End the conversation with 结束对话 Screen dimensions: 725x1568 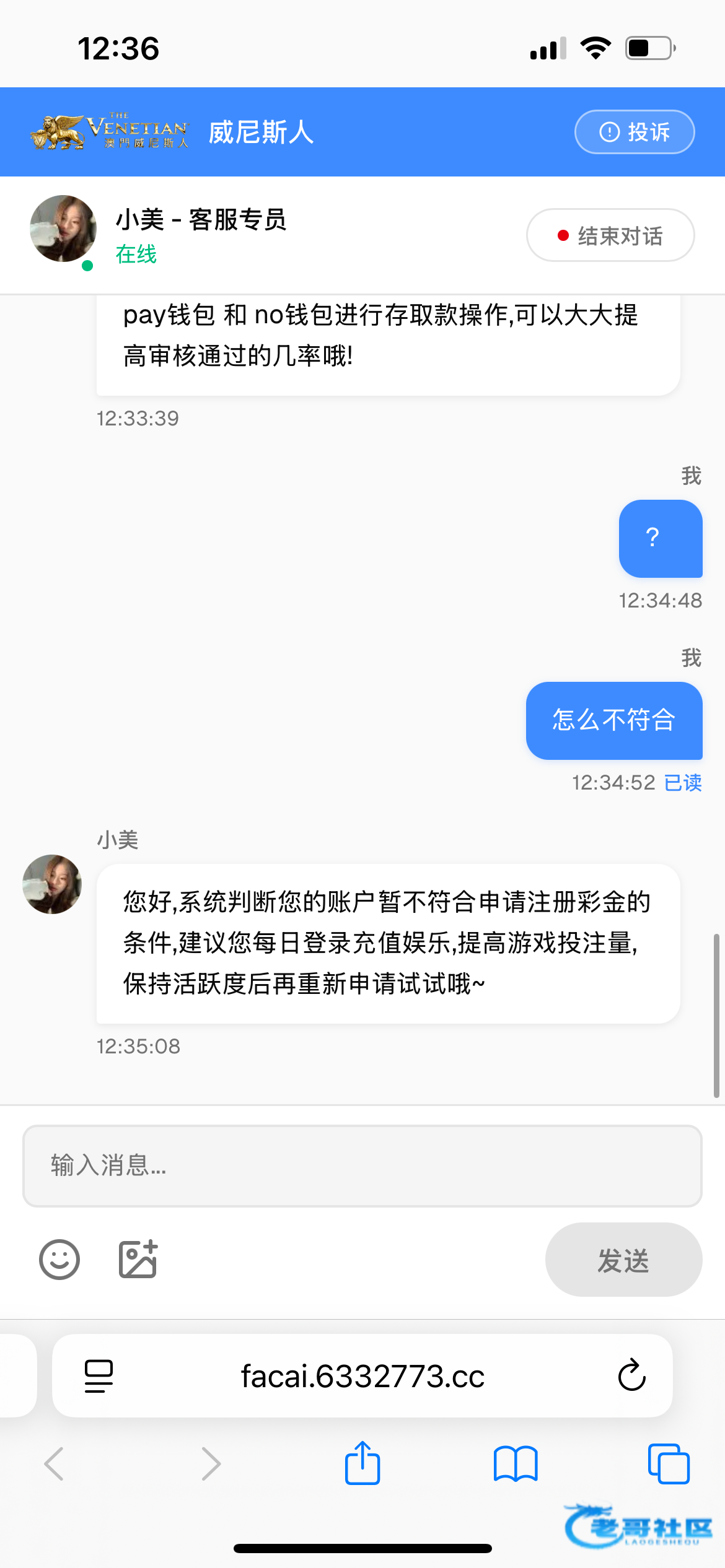click(x=610, y=235)
